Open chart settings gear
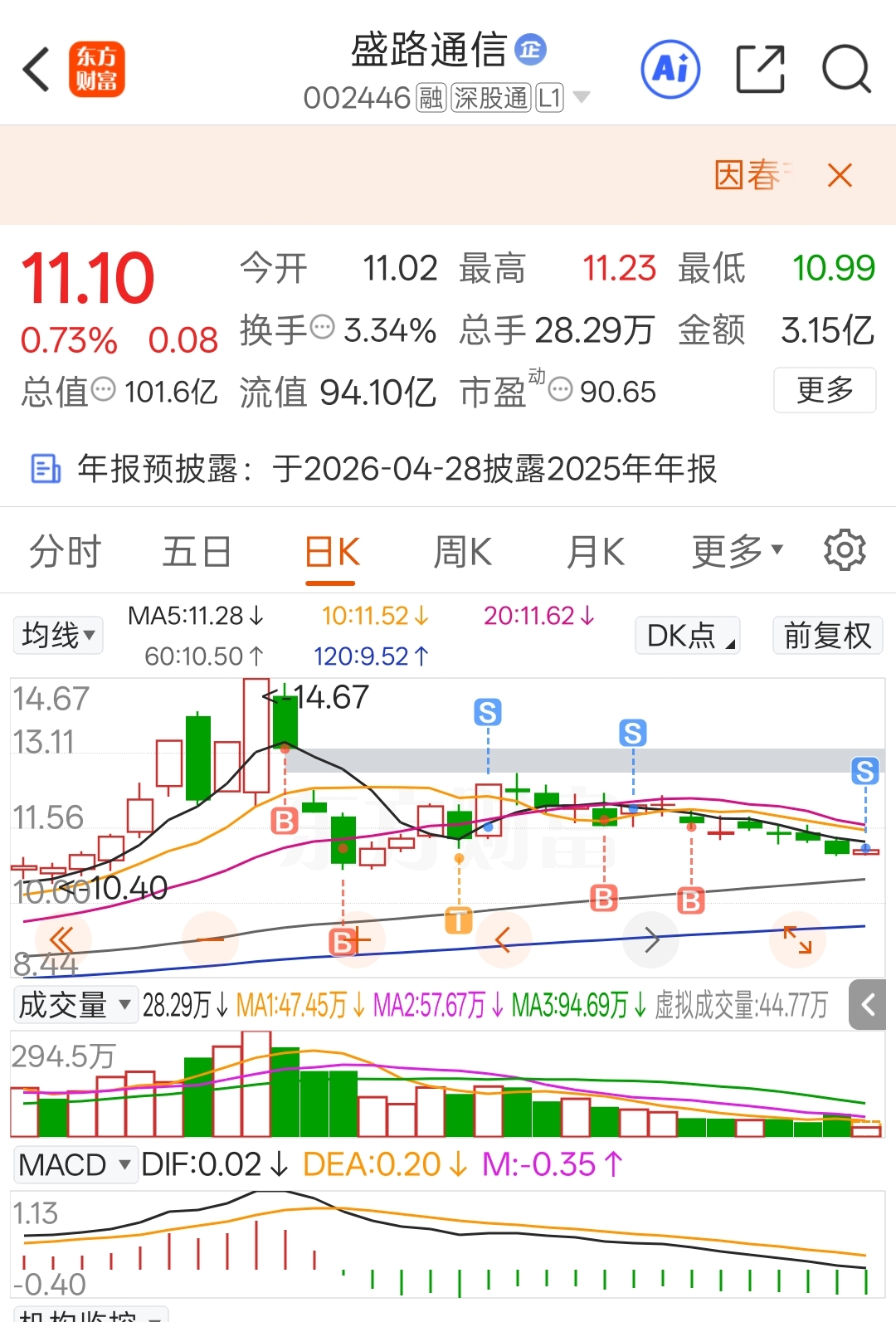The height and width of the screenshot is (1322, 896). tap(845, 549)
